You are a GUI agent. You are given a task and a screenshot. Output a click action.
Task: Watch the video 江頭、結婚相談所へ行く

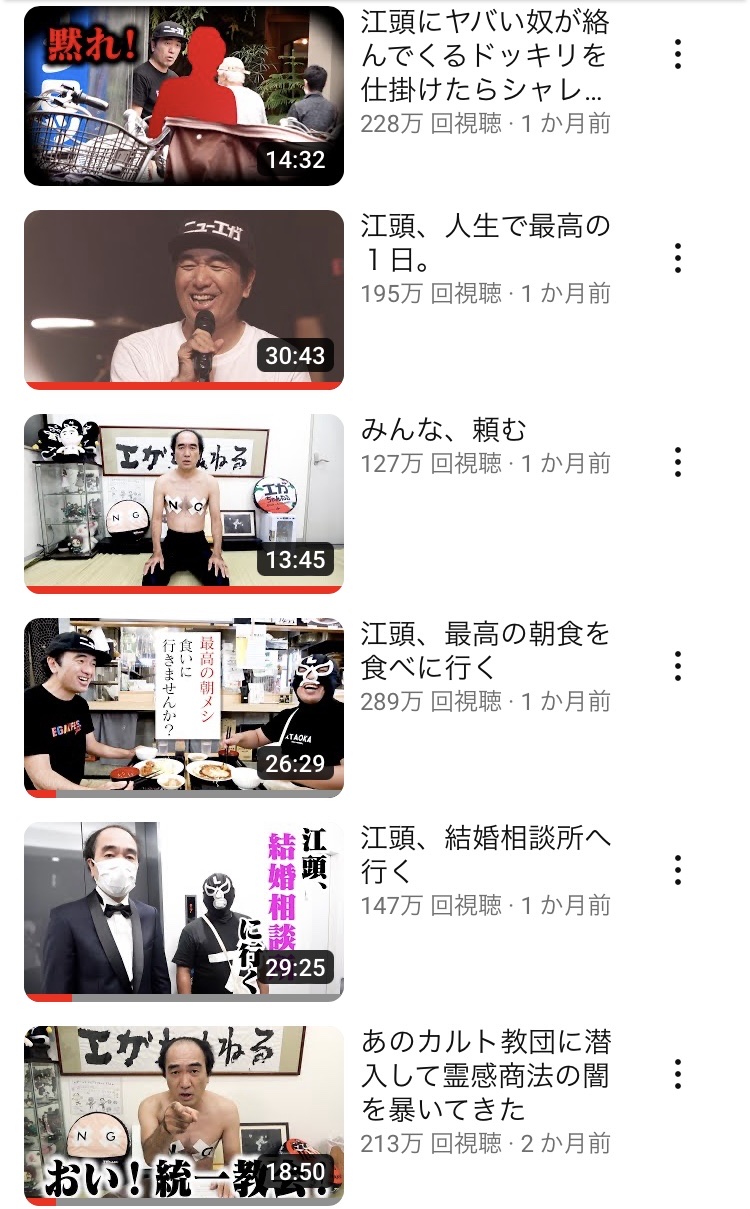point(184,912)
